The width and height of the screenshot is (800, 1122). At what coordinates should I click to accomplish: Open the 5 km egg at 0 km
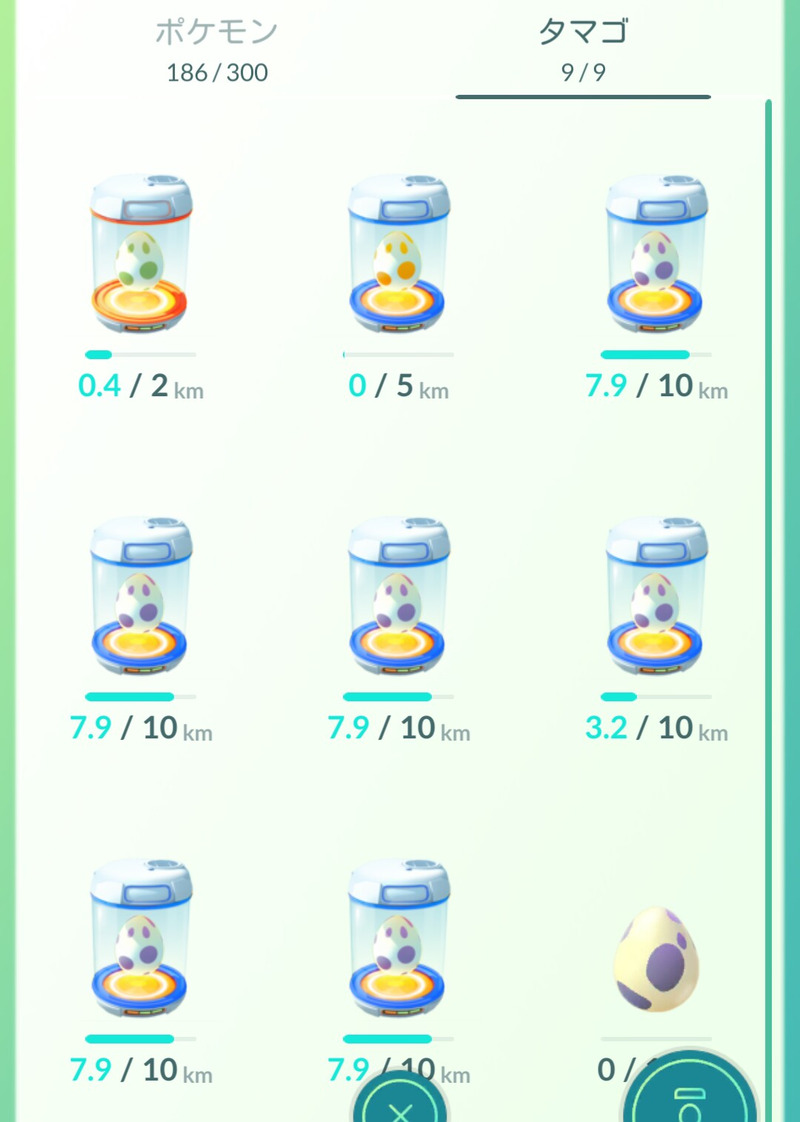pyautogui.click(x=398, y=256)
